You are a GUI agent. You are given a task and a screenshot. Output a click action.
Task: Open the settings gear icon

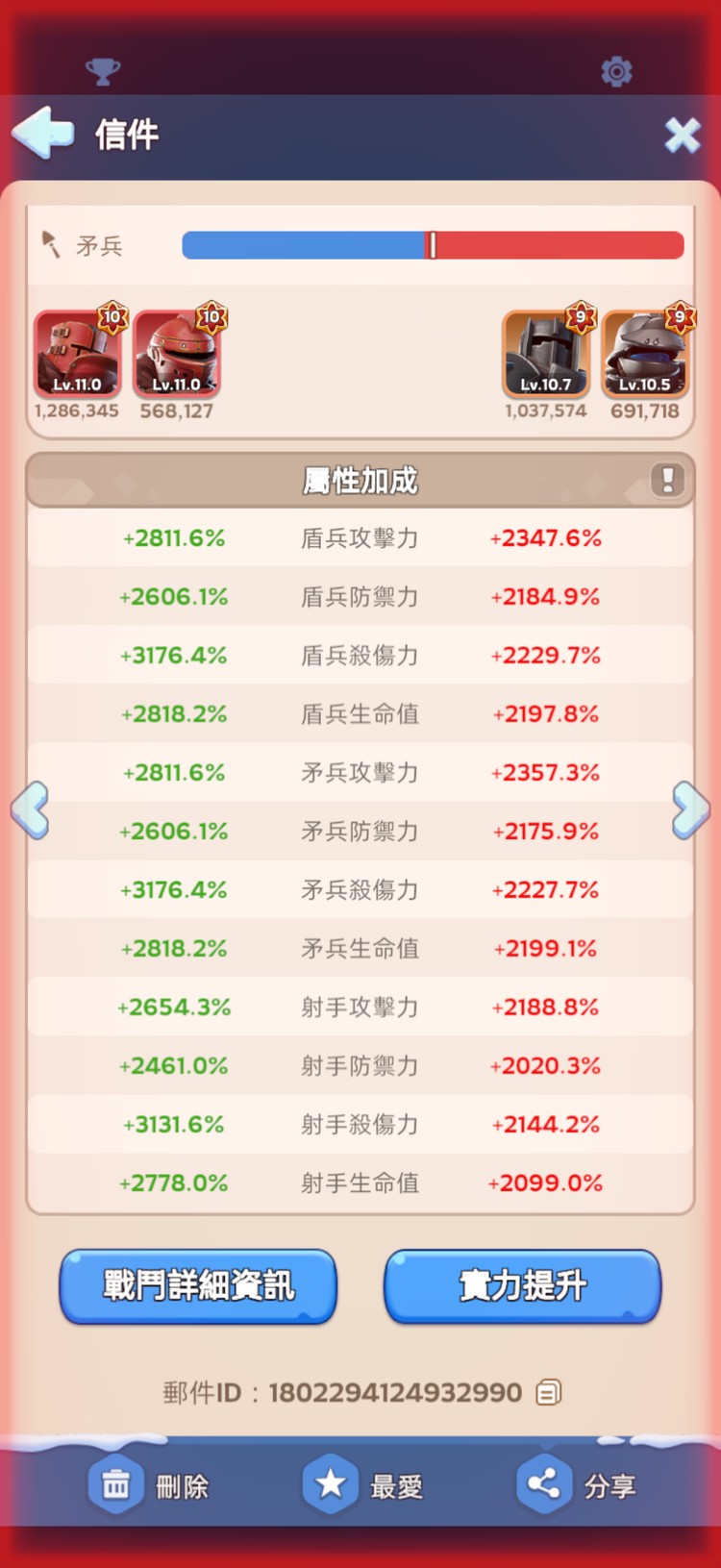pos(616,70)
